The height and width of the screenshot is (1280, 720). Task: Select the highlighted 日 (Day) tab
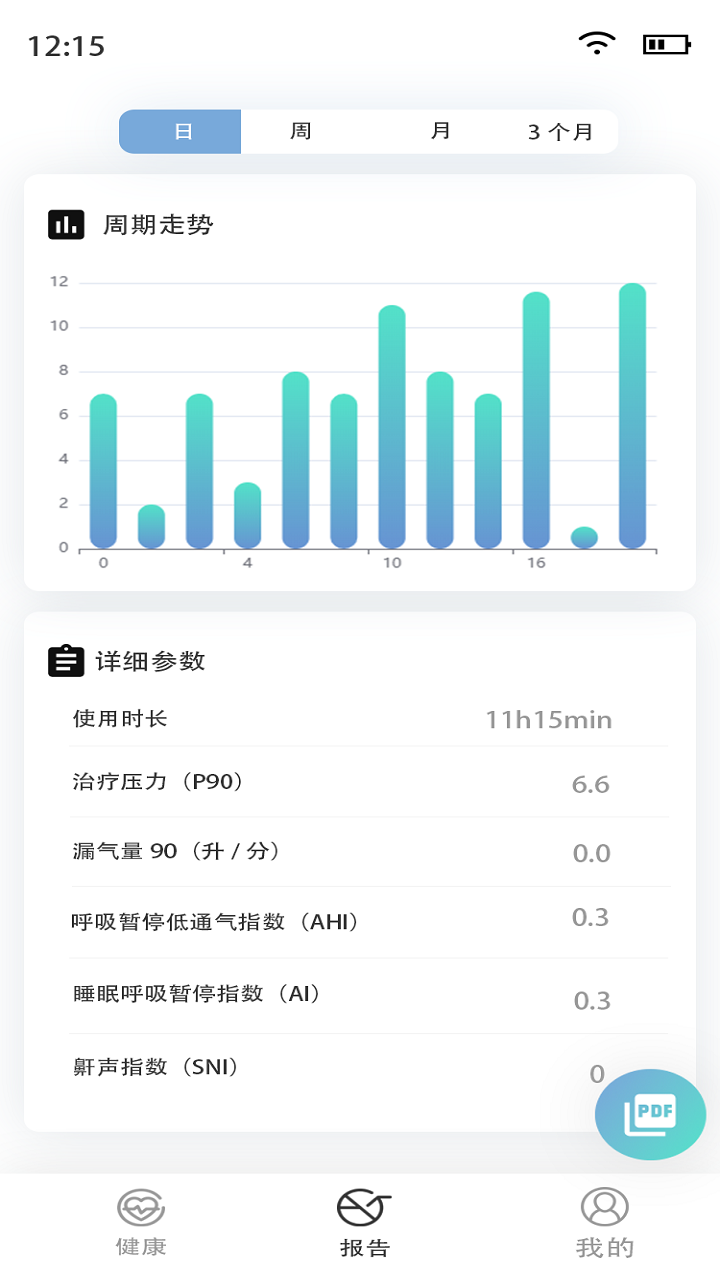tap(180, 131)
